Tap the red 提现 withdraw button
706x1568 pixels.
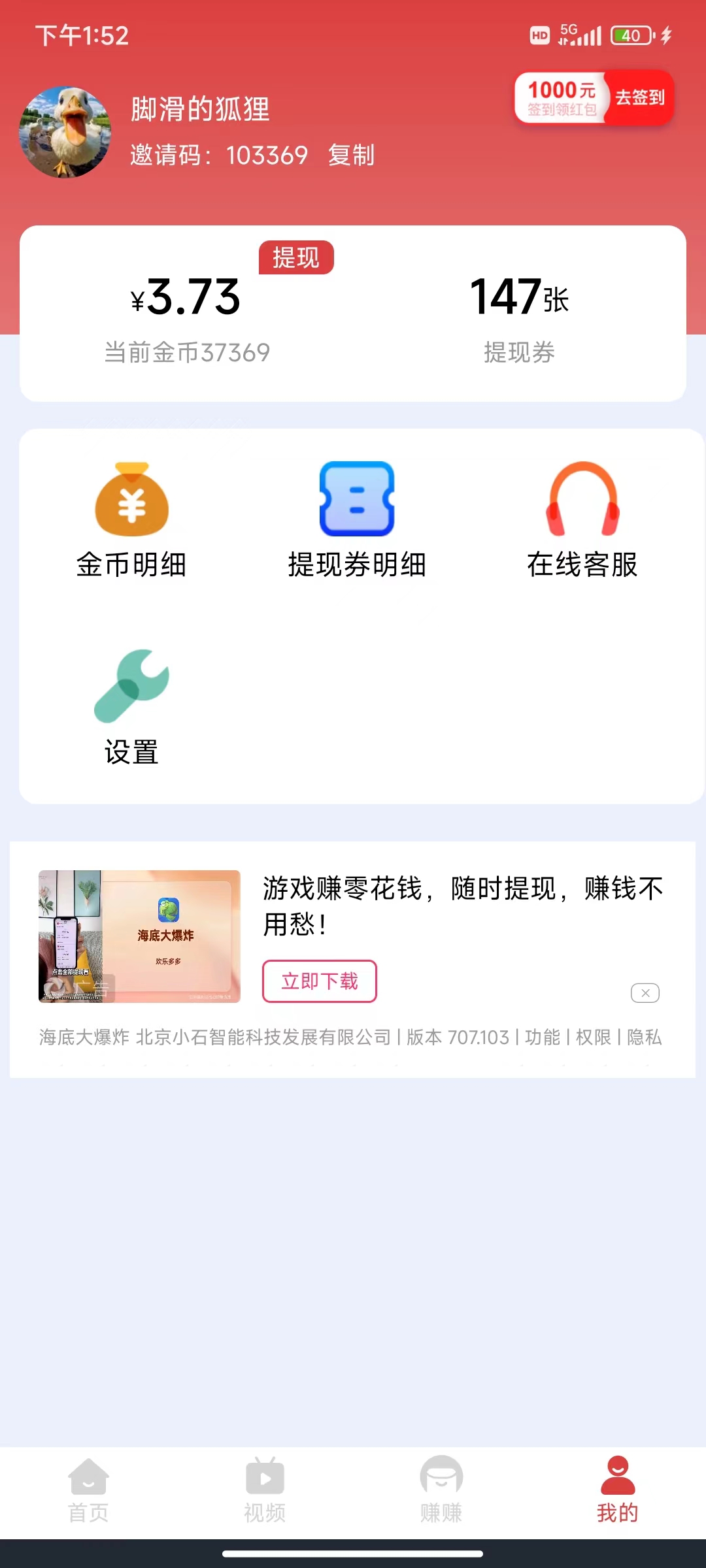(296, 257)
